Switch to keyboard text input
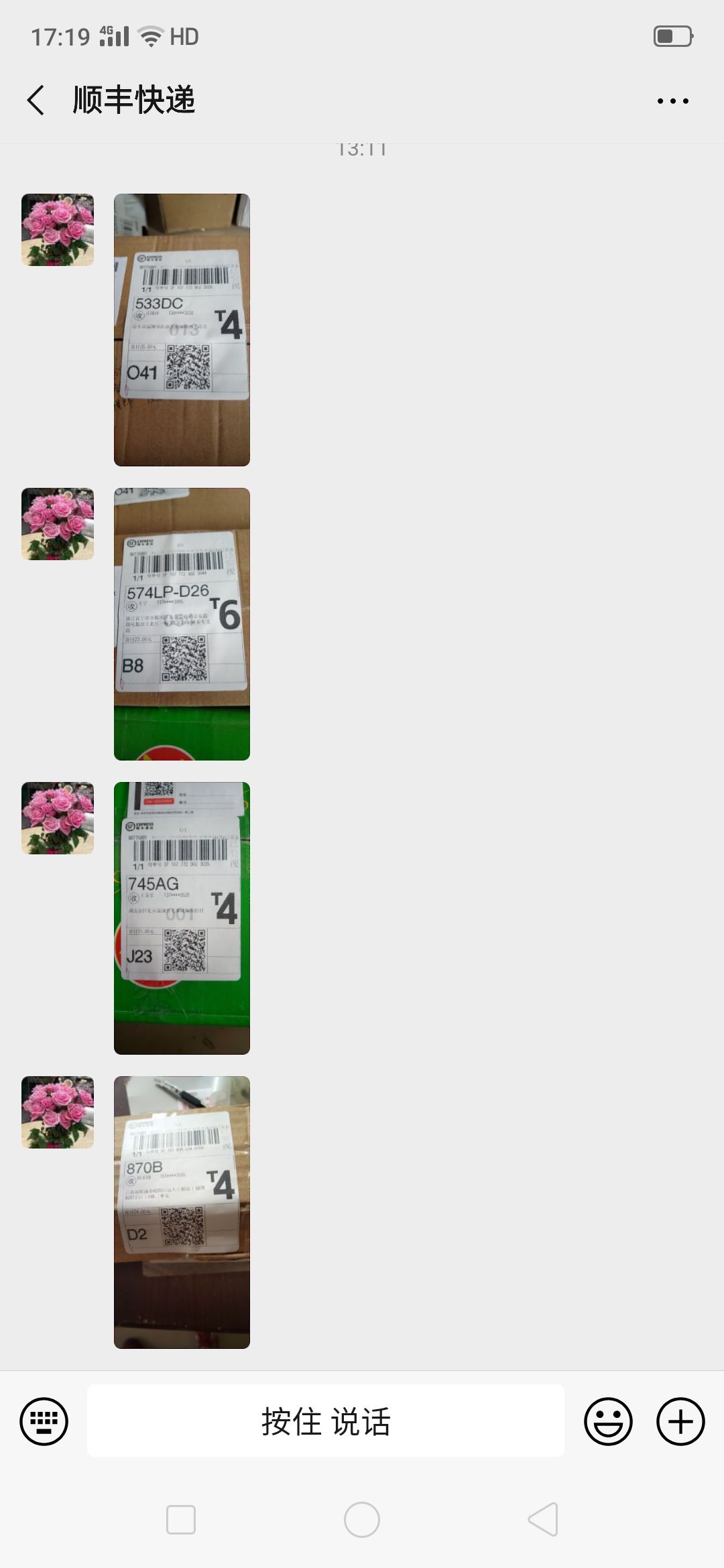The width and height of the screenshot is (724, 1568). coord(44,1421)
